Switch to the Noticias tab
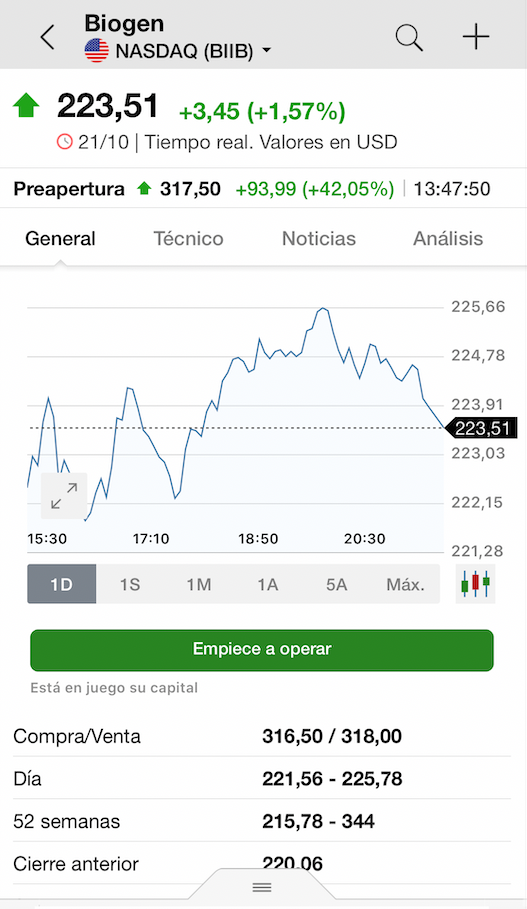 (319, 238)
